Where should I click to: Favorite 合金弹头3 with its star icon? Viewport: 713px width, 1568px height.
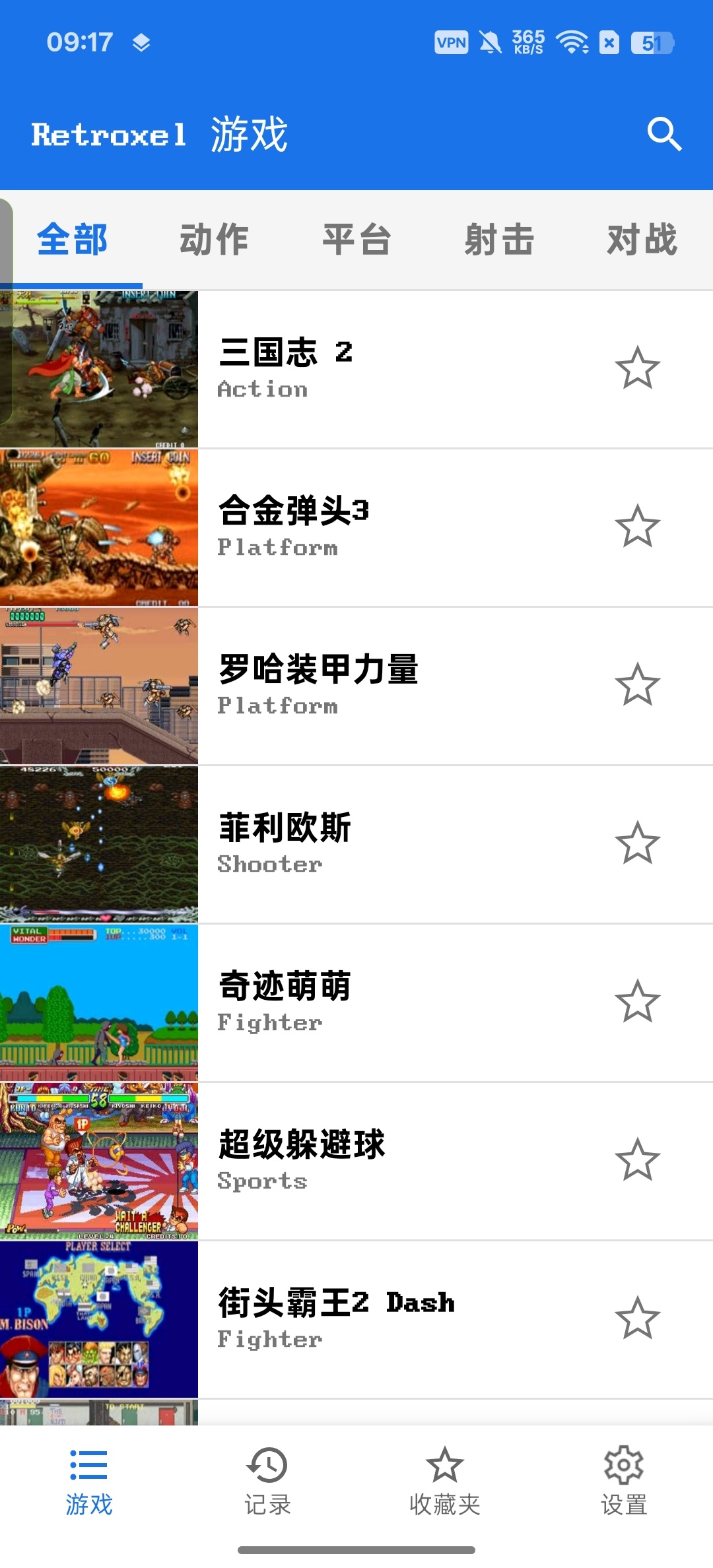click(x=637, y=527)
